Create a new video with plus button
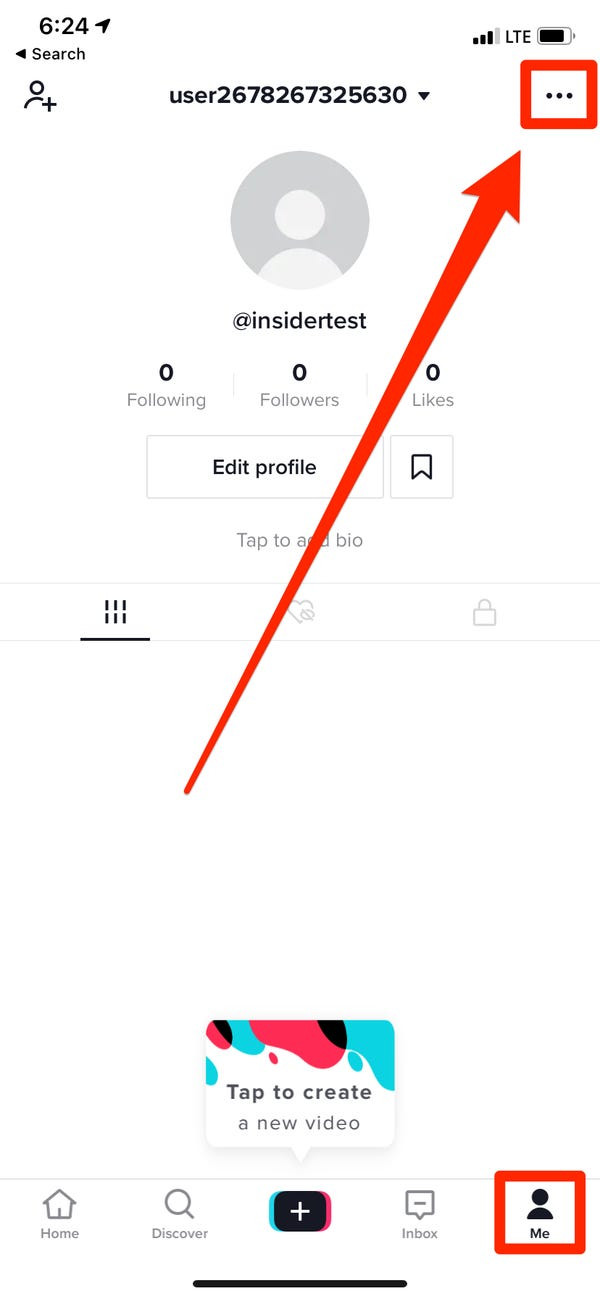The image size is (600, 1299). coord(300,1212)
